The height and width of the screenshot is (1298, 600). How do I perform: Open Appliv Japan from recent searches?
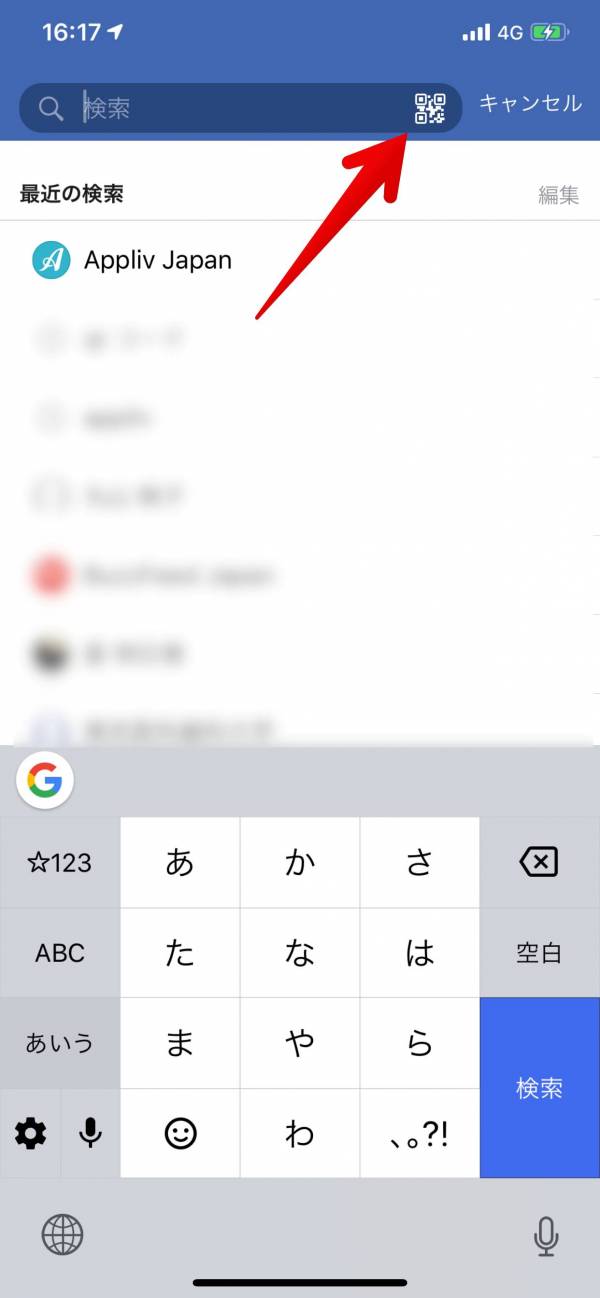300,260
